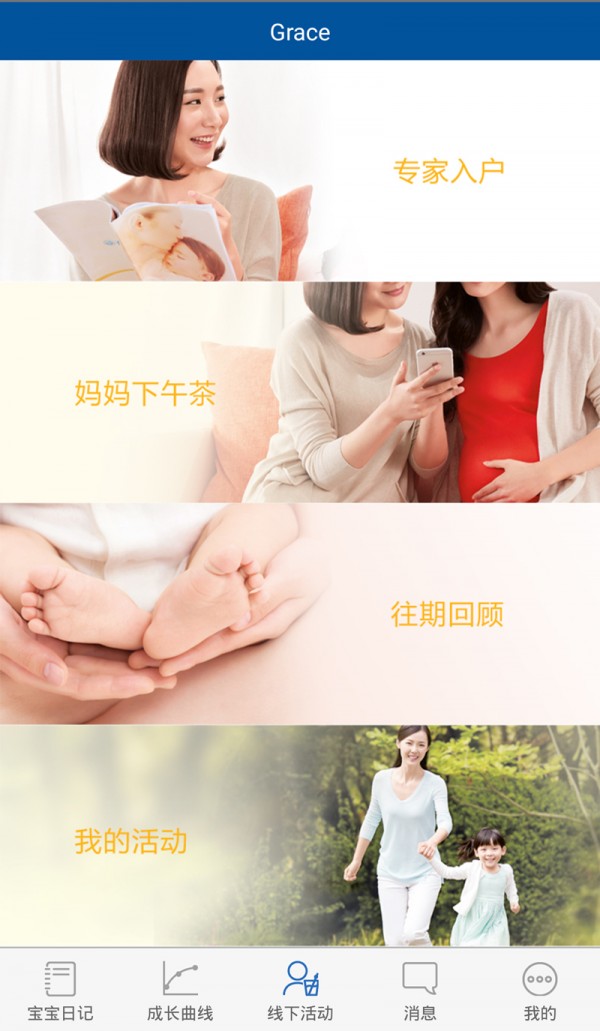The height and width of the screenshot is (1031, 600).
Task: Open the 我的活动 banner
Action: [x=300, y=836]
